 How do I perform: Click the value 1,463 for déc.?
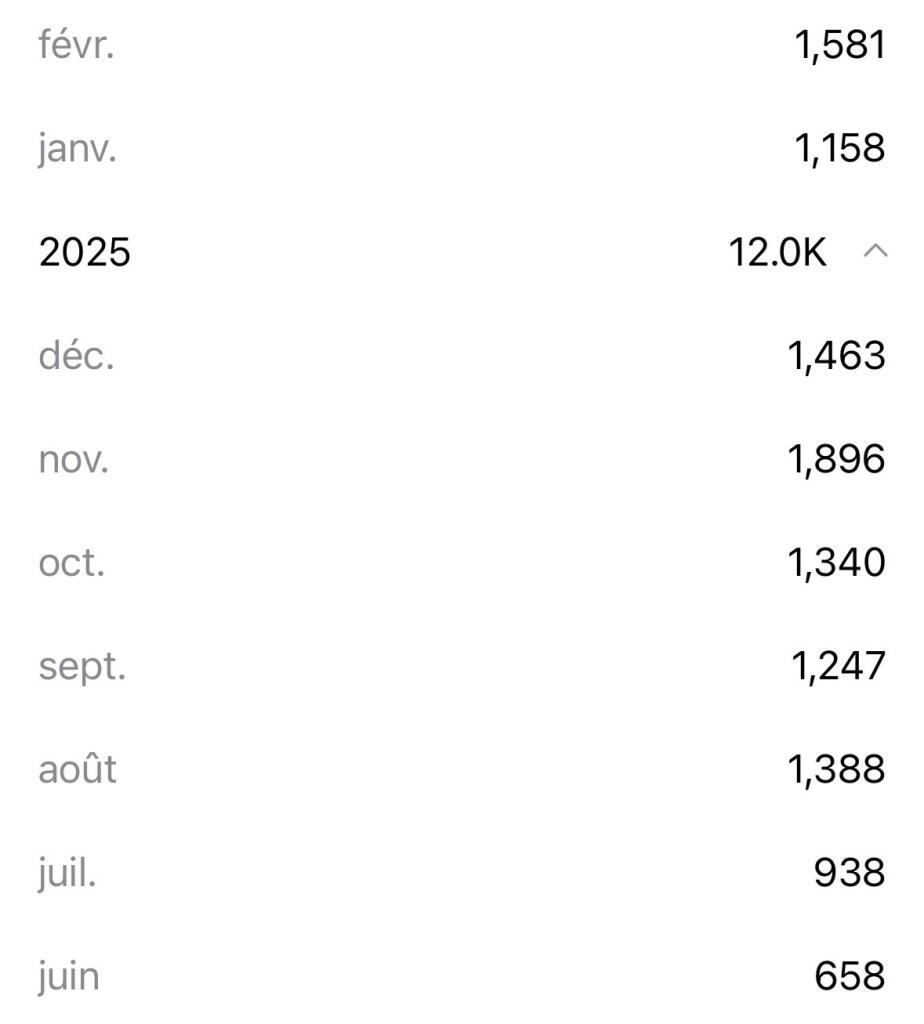point(840,357)
